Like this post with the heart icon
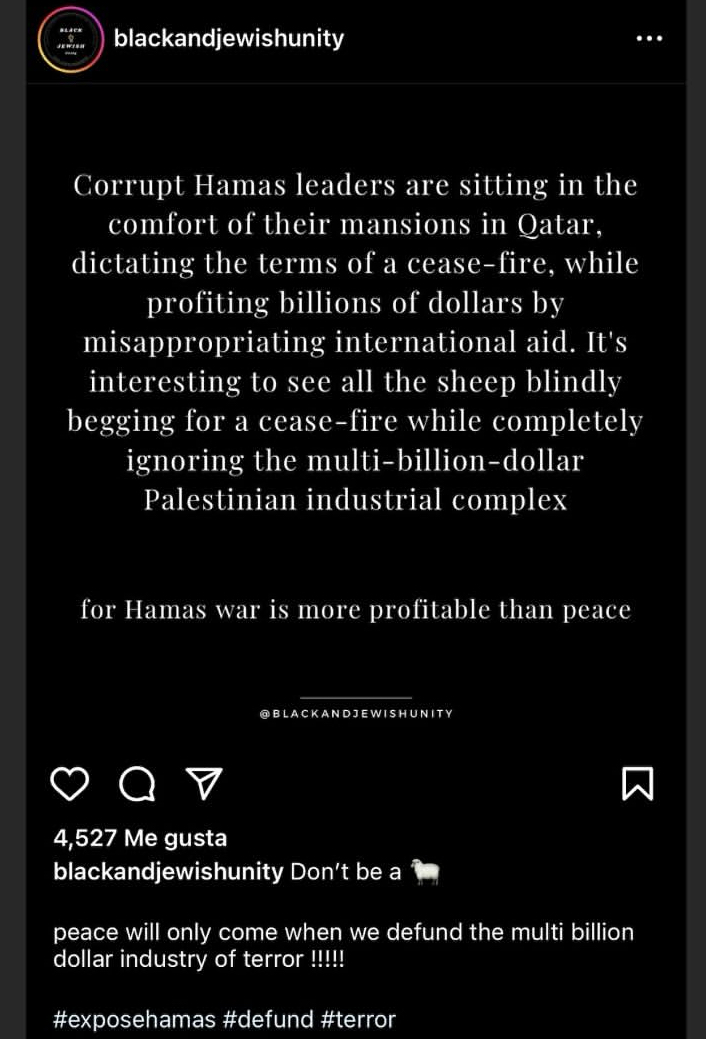706x1039 pixels. click(x=70, y=785)
